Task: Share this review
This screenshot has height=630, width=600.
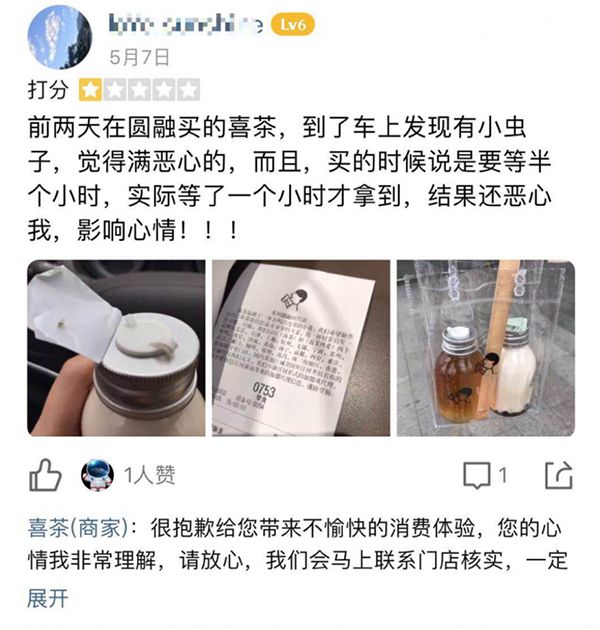Action: point(559,475)
